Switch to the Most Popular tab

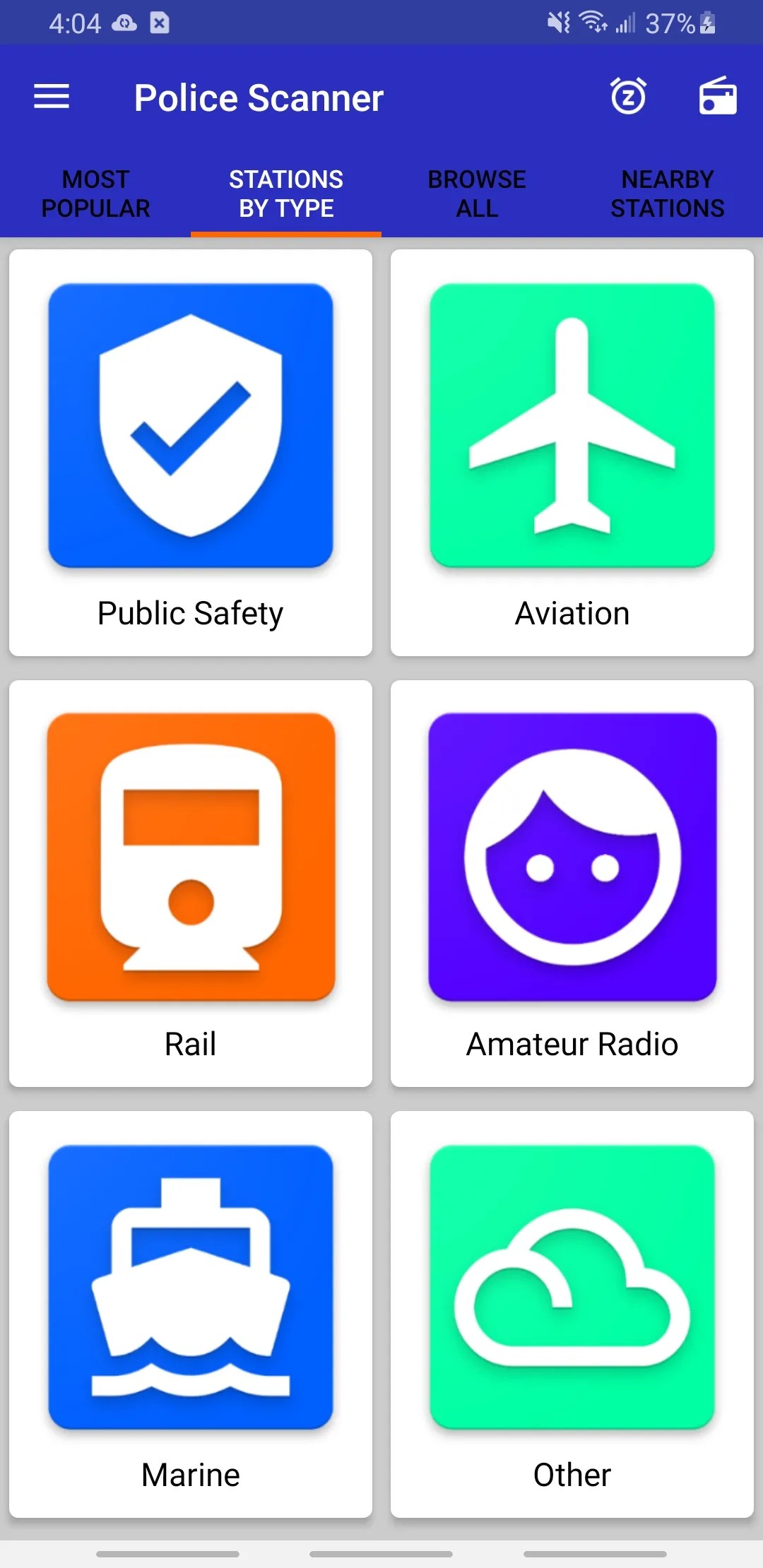click(95, 193)
